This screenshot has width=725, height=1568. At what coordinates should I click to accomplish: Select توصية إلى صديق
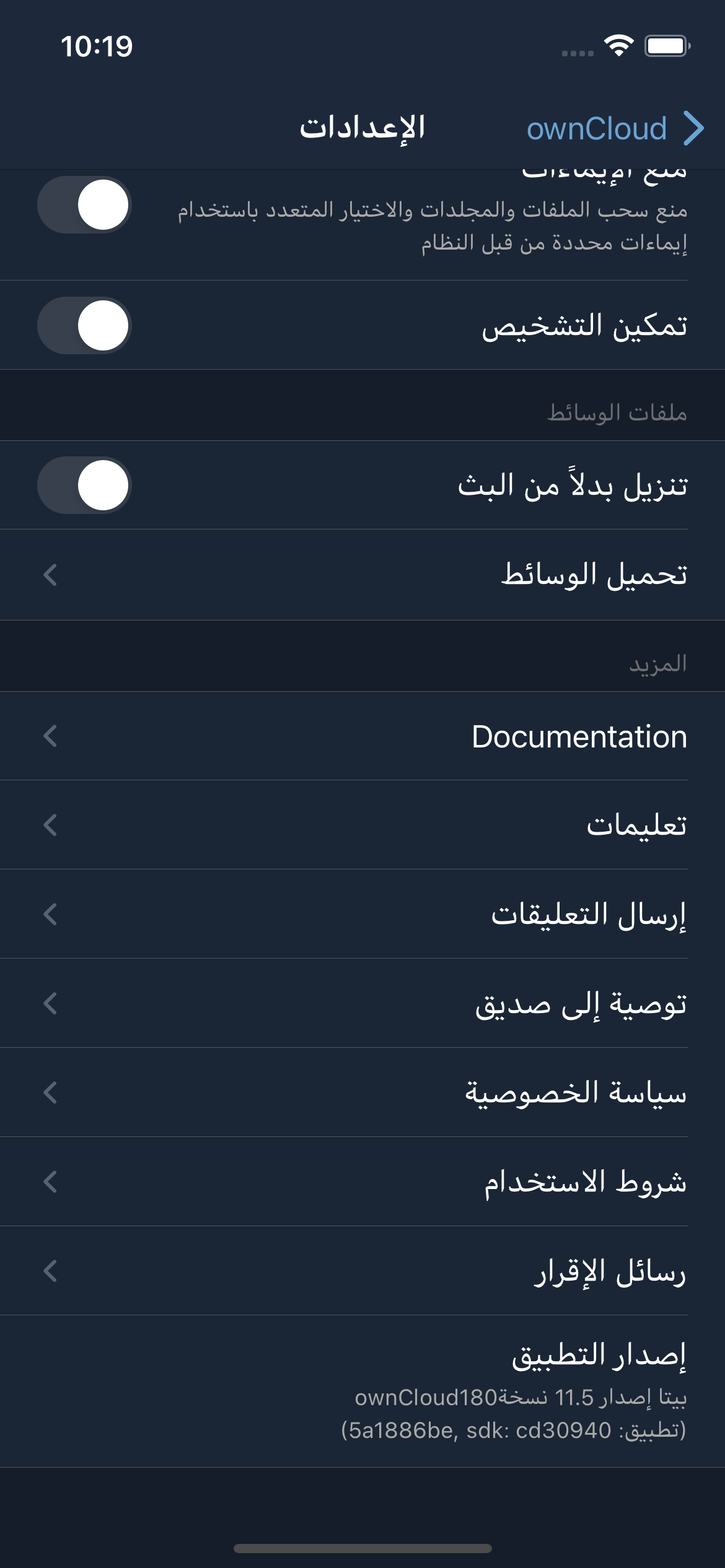[362, 1003]
